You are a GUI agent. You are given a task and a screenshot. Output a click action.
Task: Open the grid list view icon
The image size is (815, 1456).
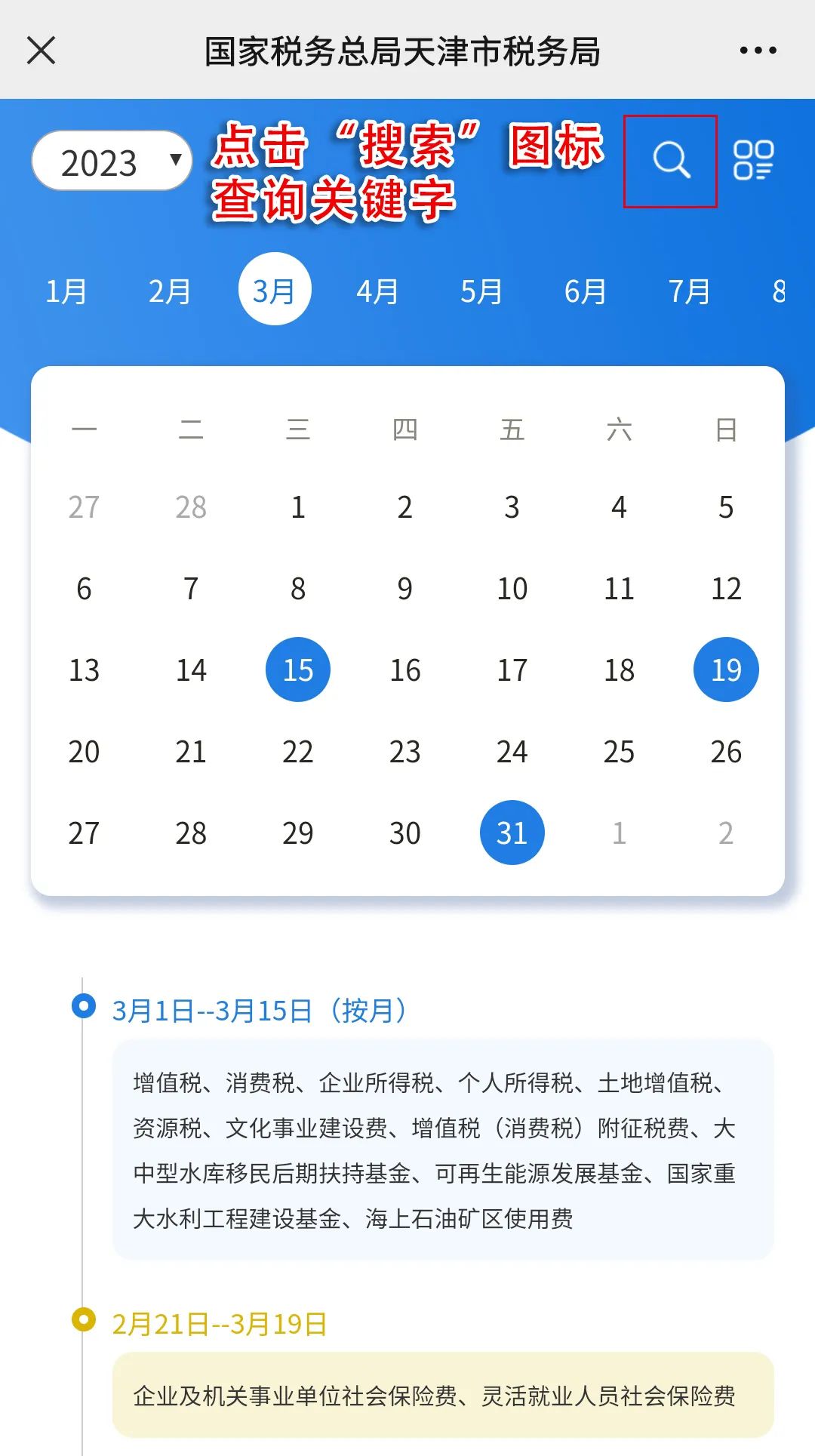[753, 160]
